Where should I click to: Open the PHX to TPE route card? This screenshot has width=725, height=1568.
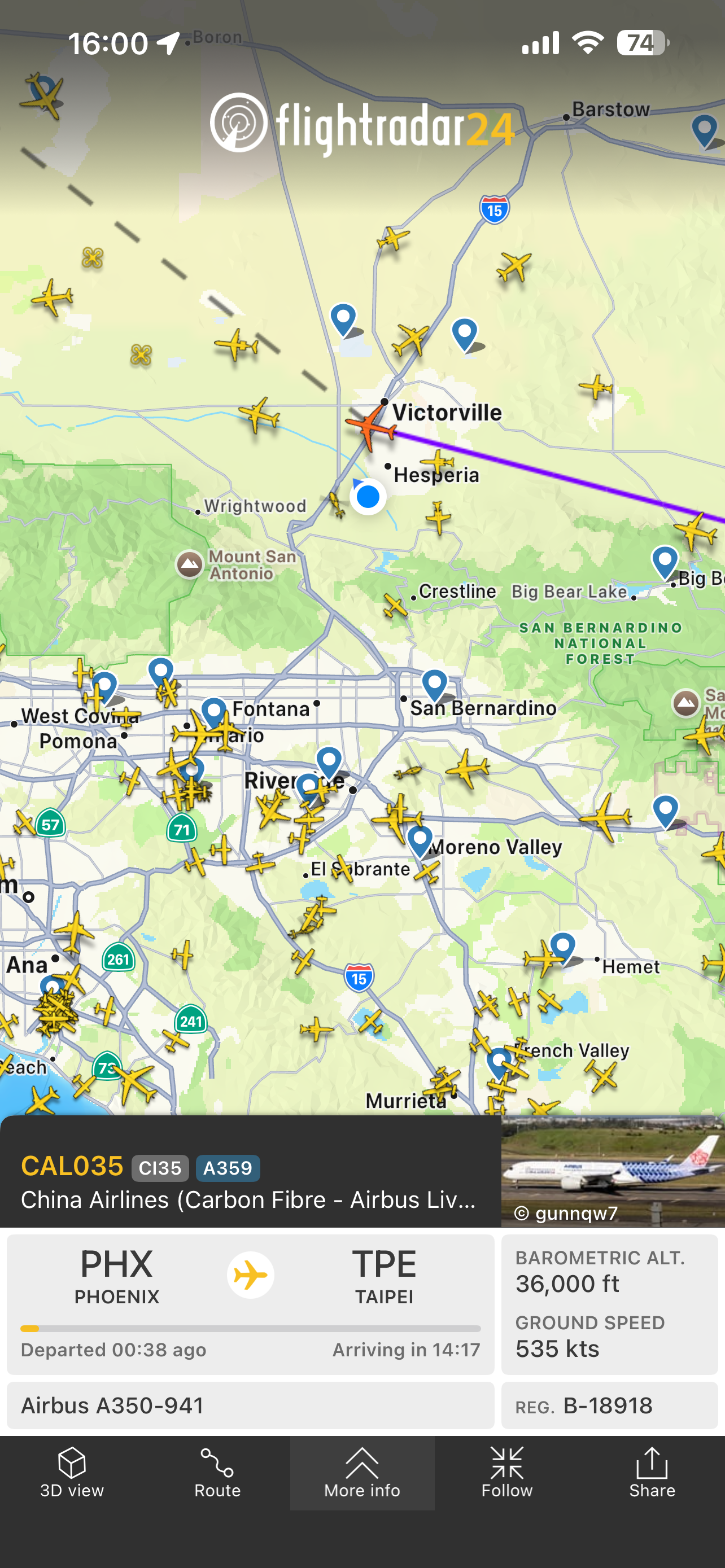click(x=250, y=1303)
